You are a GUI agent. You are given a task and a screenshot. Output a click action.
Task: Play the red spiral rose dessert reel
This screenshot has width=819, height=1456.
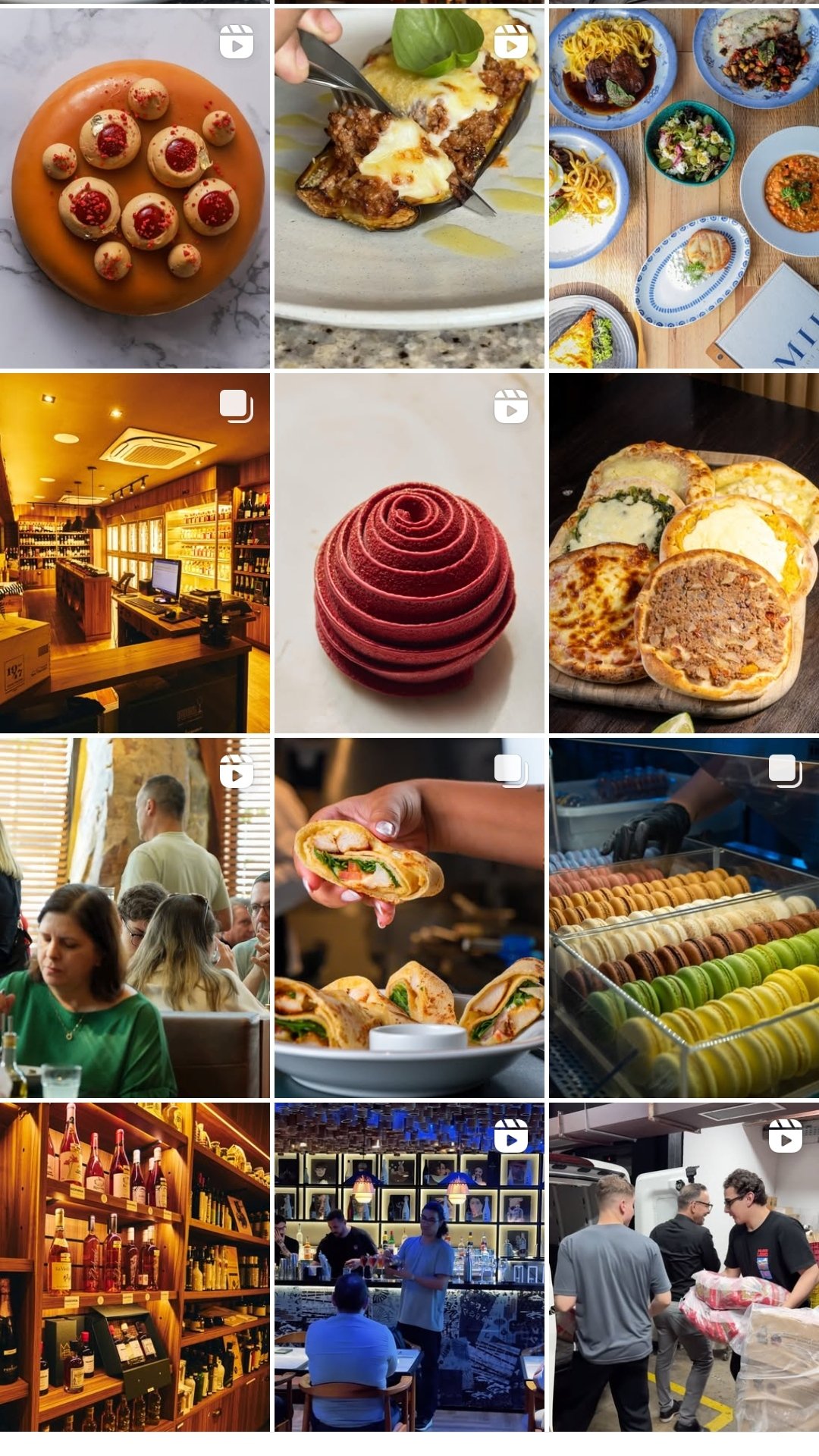[409, 553]
